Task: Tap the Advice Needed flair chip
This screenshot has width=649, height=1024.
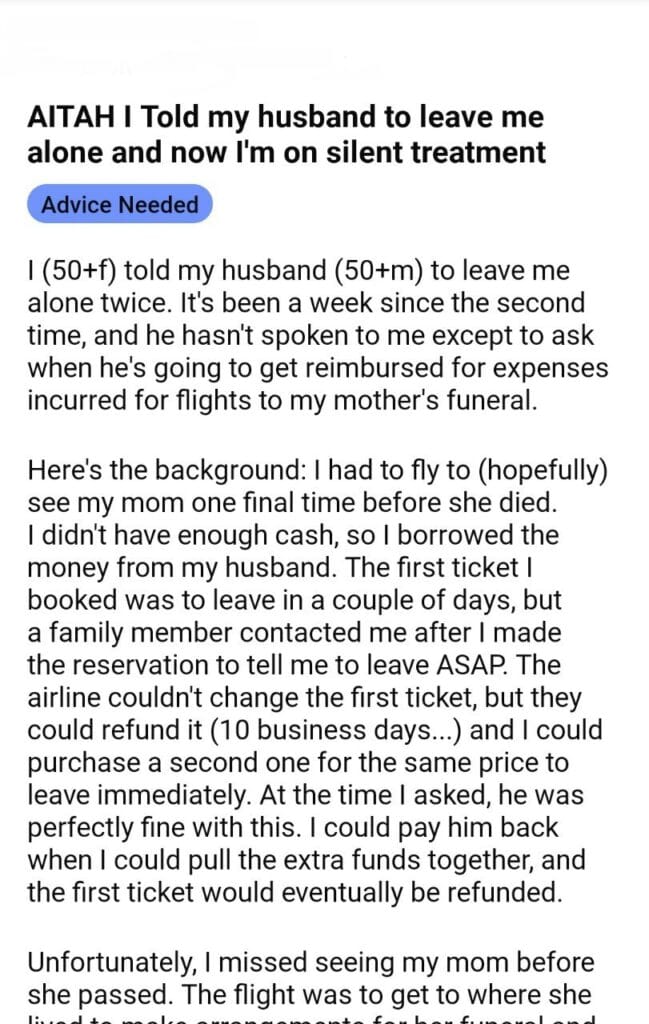Action: pos(119,204)
